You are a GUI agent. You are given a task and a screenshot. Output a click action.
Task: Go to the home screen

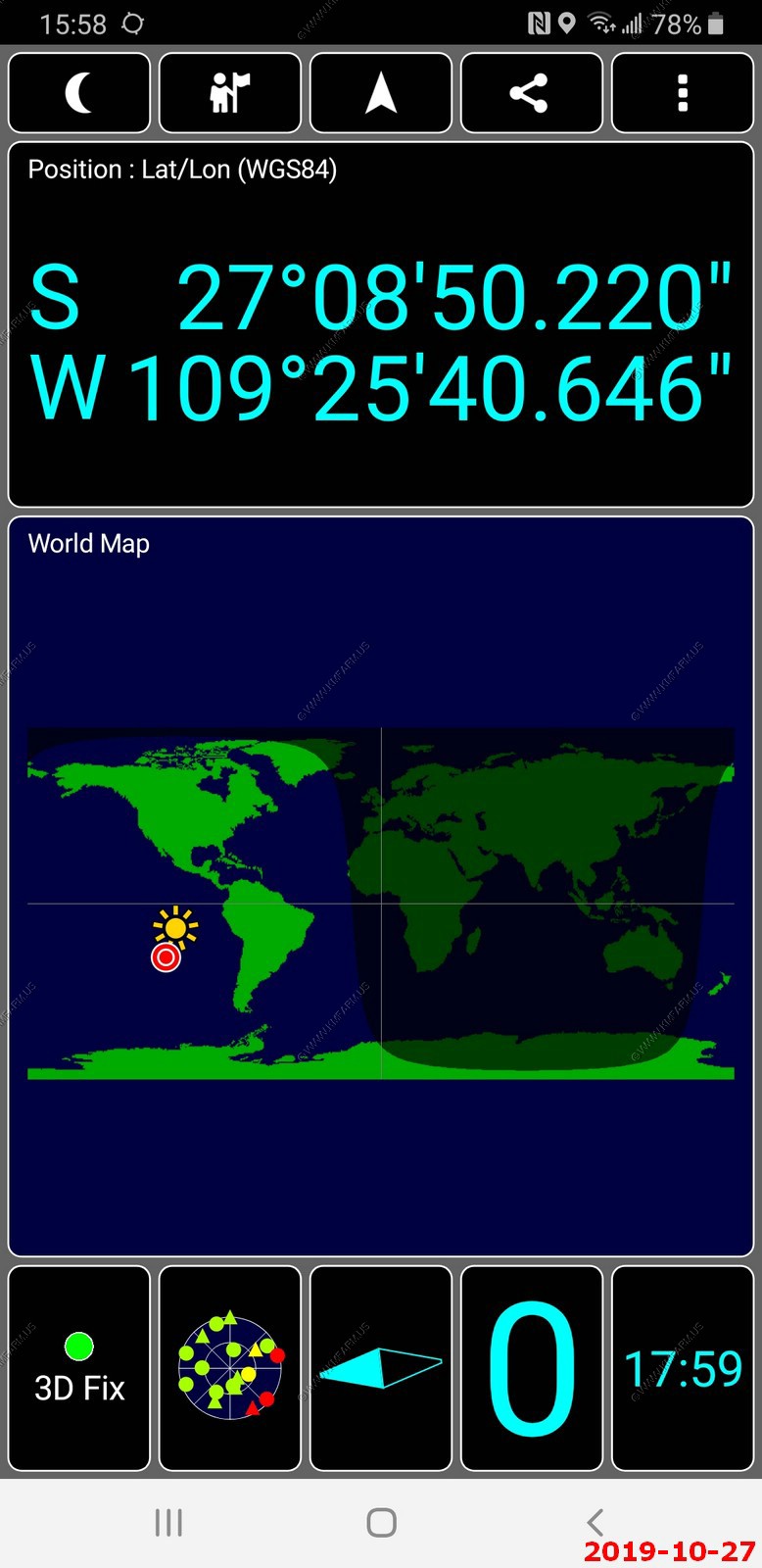tap(381, 1522)
